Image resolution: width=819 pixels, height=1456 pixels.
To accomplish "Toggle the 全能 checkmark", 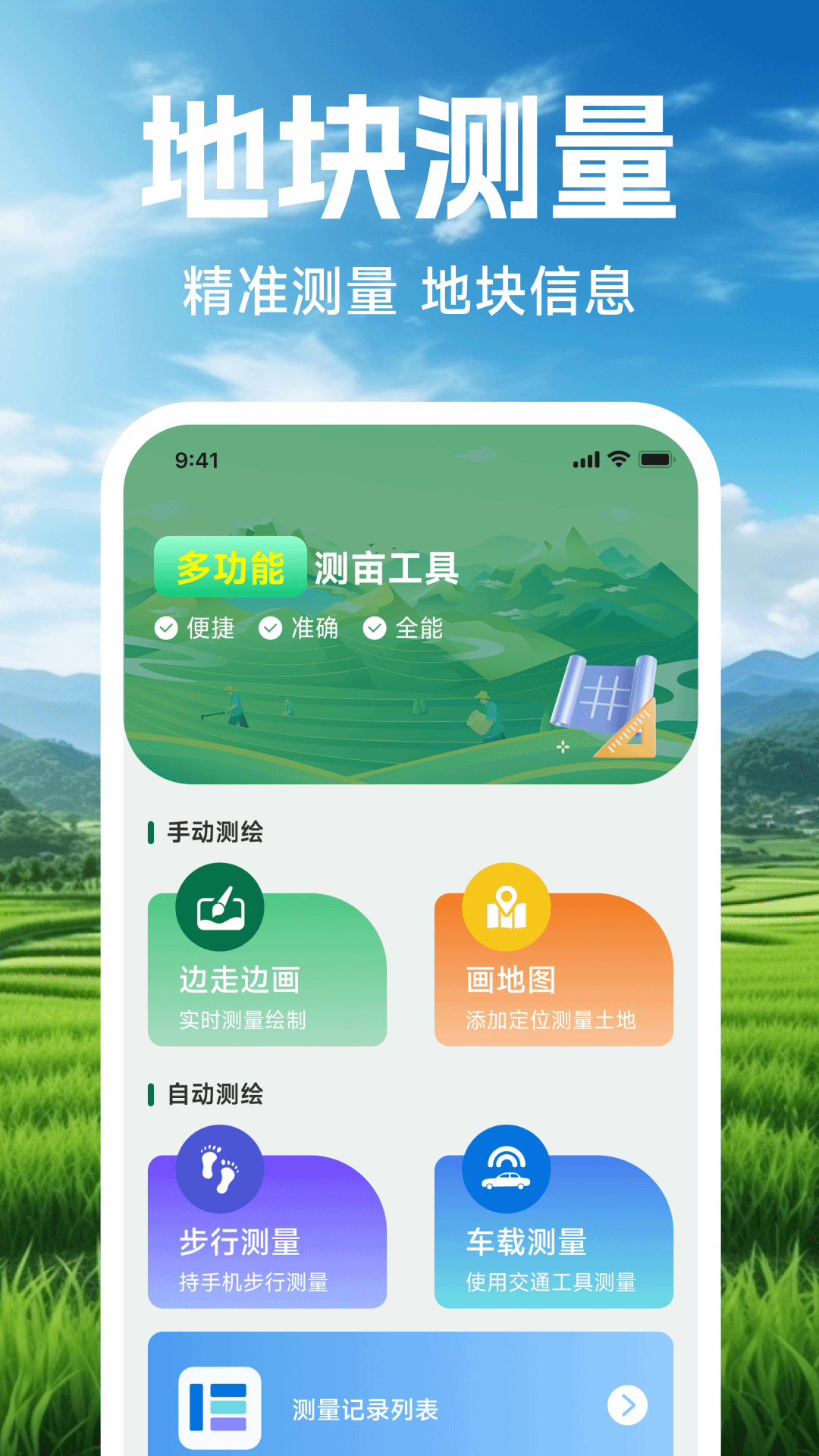I will [375, 628].
